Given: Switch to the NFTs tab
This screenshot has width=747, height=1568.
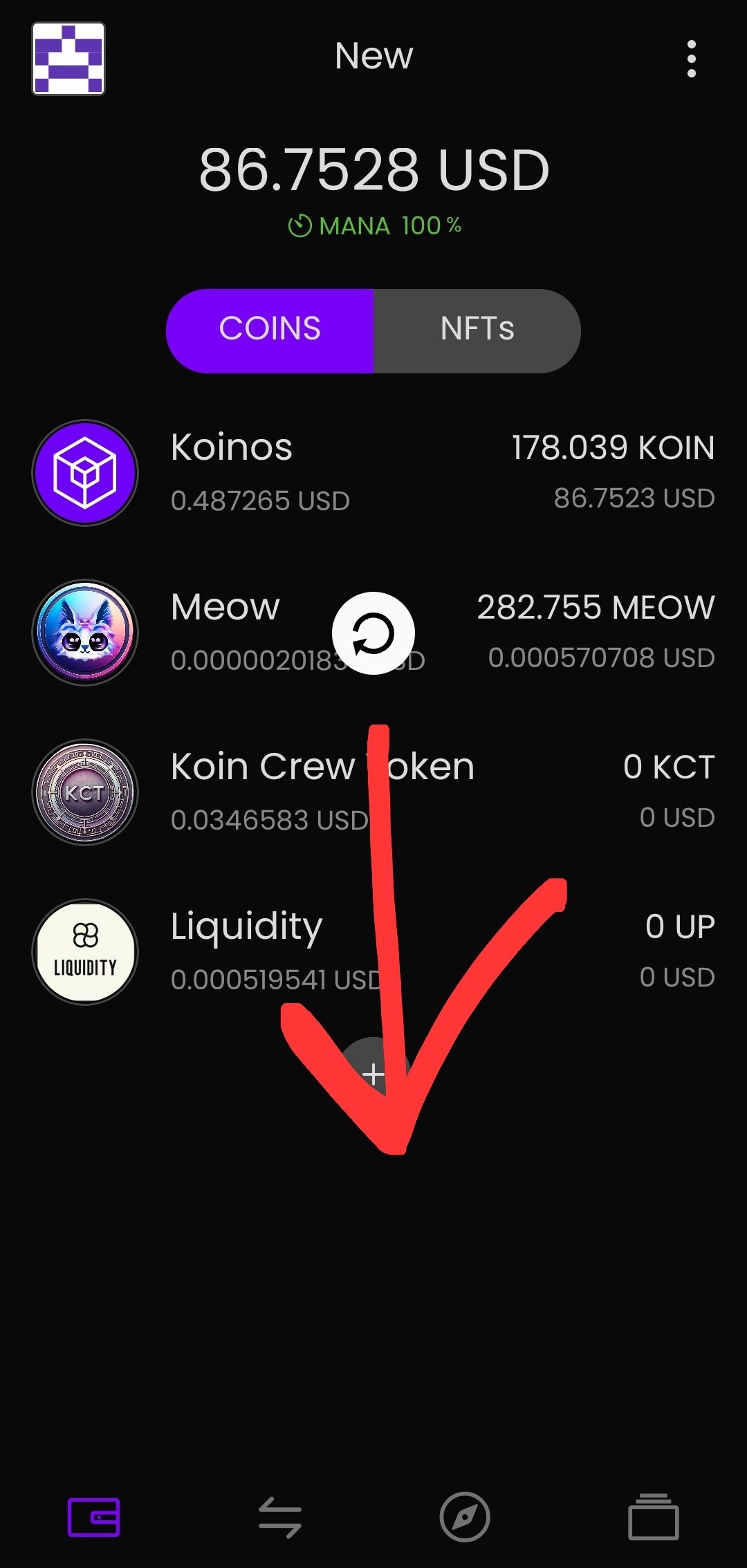Looking at the screenshot, I should (477, 330).
